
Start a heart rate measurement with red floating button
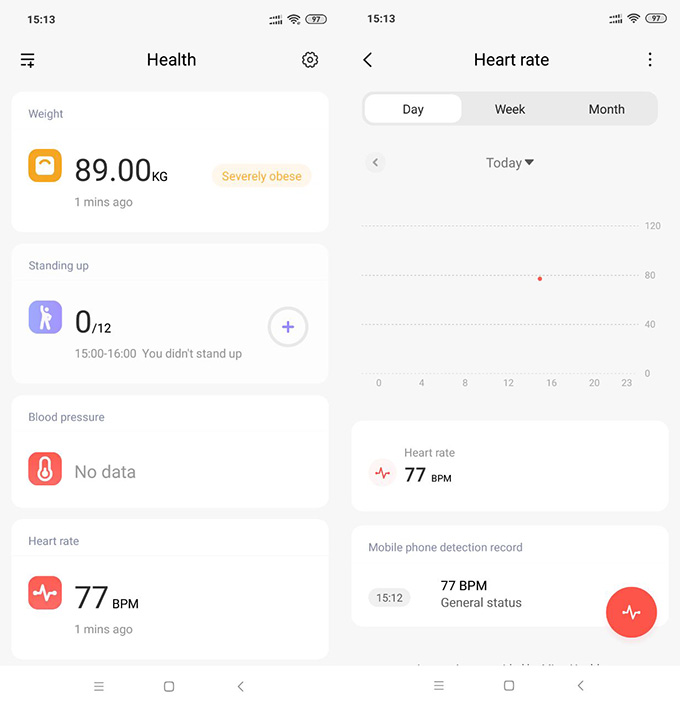click(x=631, y=612)
